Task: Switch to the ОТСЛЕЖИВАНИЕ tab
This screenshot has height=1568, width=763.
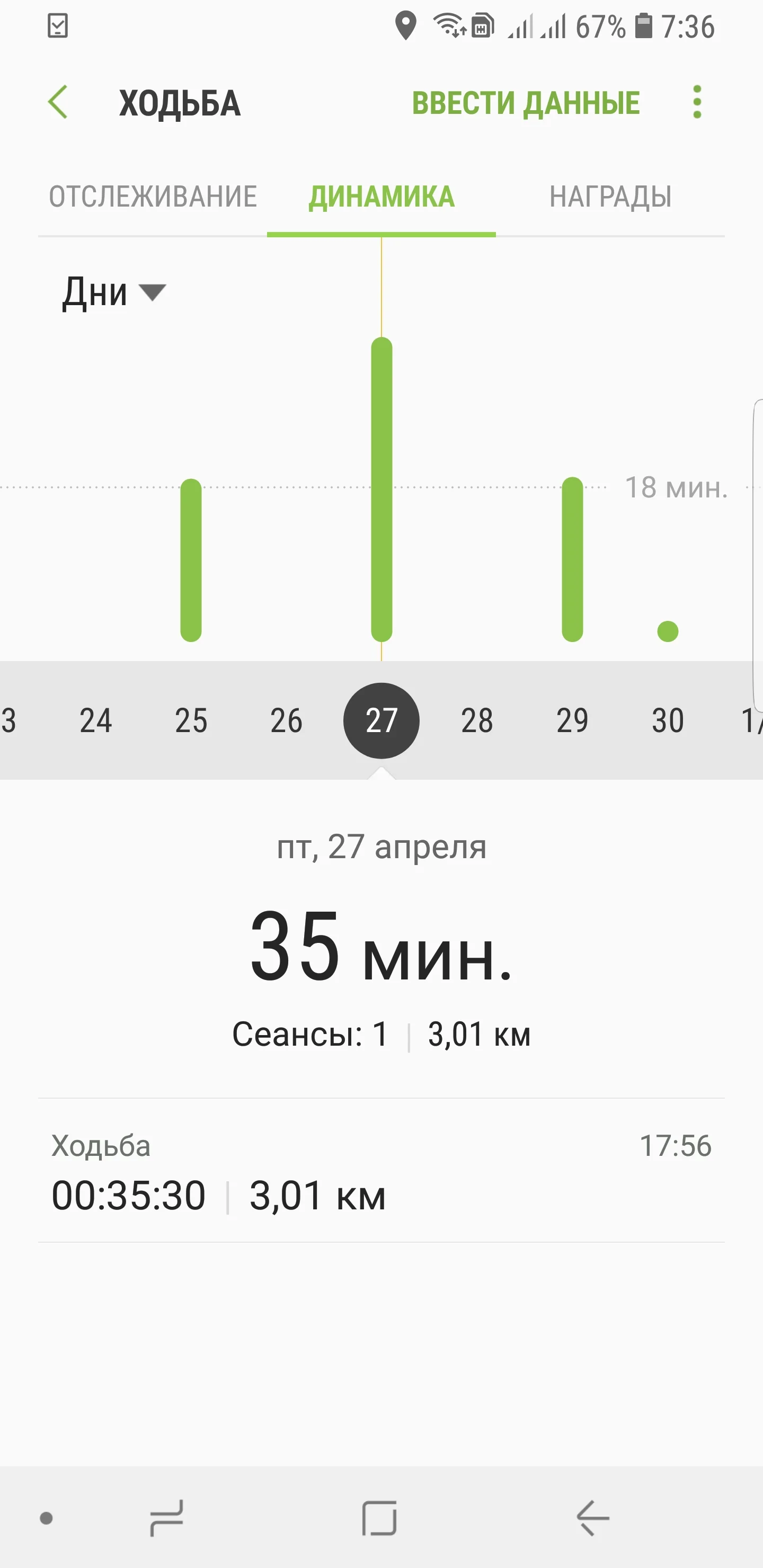Action: [153, 197]
